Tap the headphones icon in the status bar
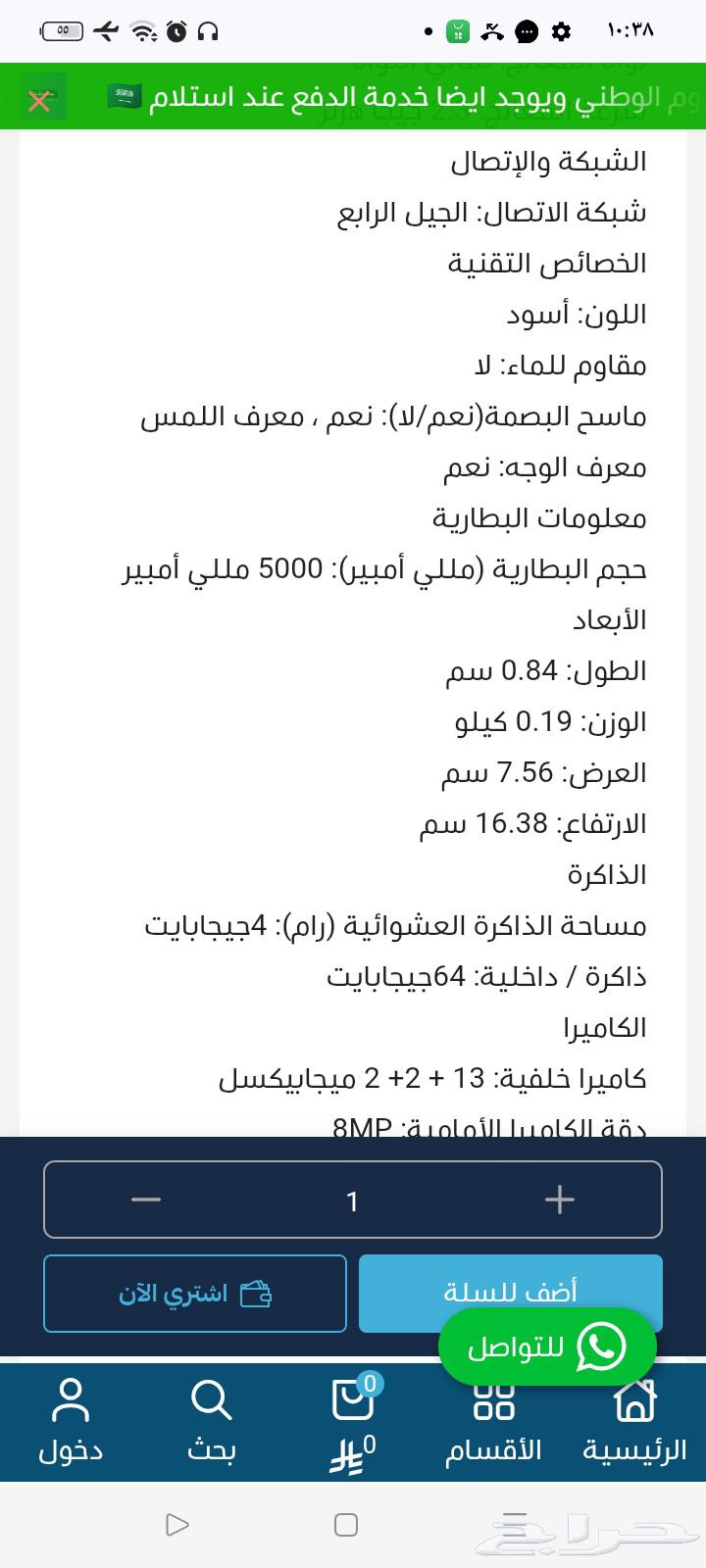This screenshot has height=1568, width=706. (x=207, y=30)
